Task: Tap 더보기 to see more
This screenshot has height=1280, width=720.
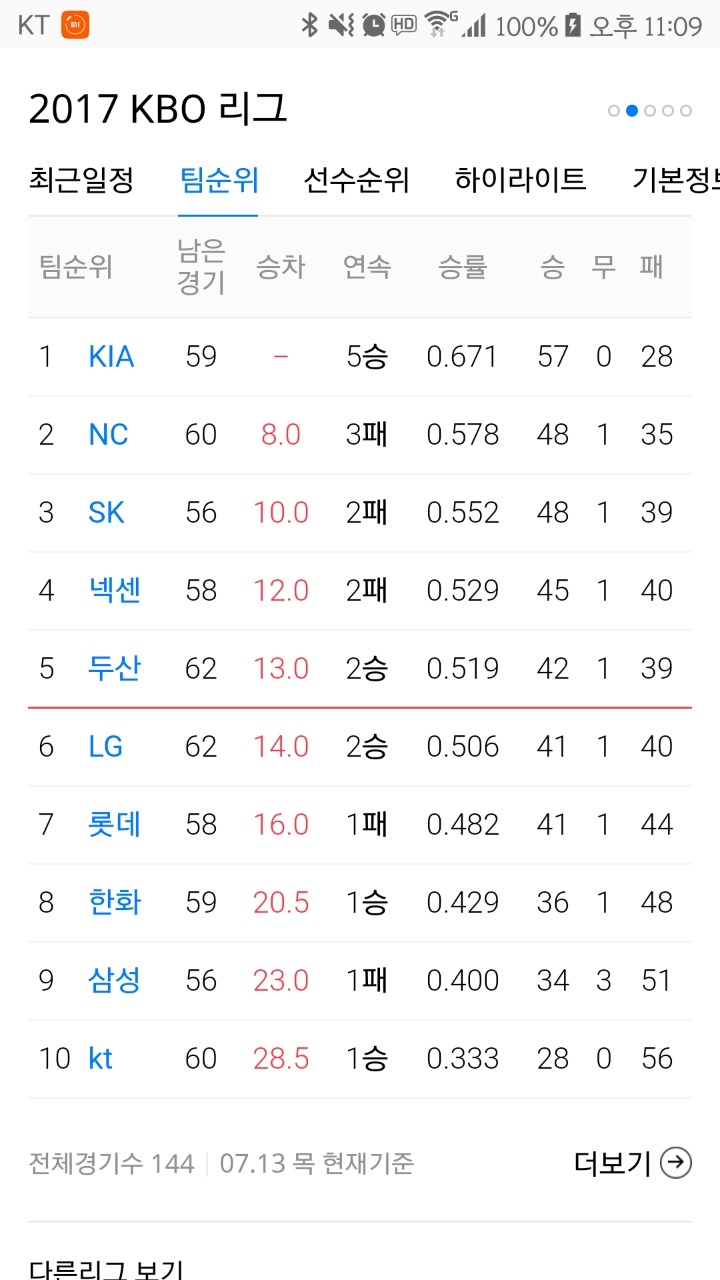Action: click(x=632, y=1163)
